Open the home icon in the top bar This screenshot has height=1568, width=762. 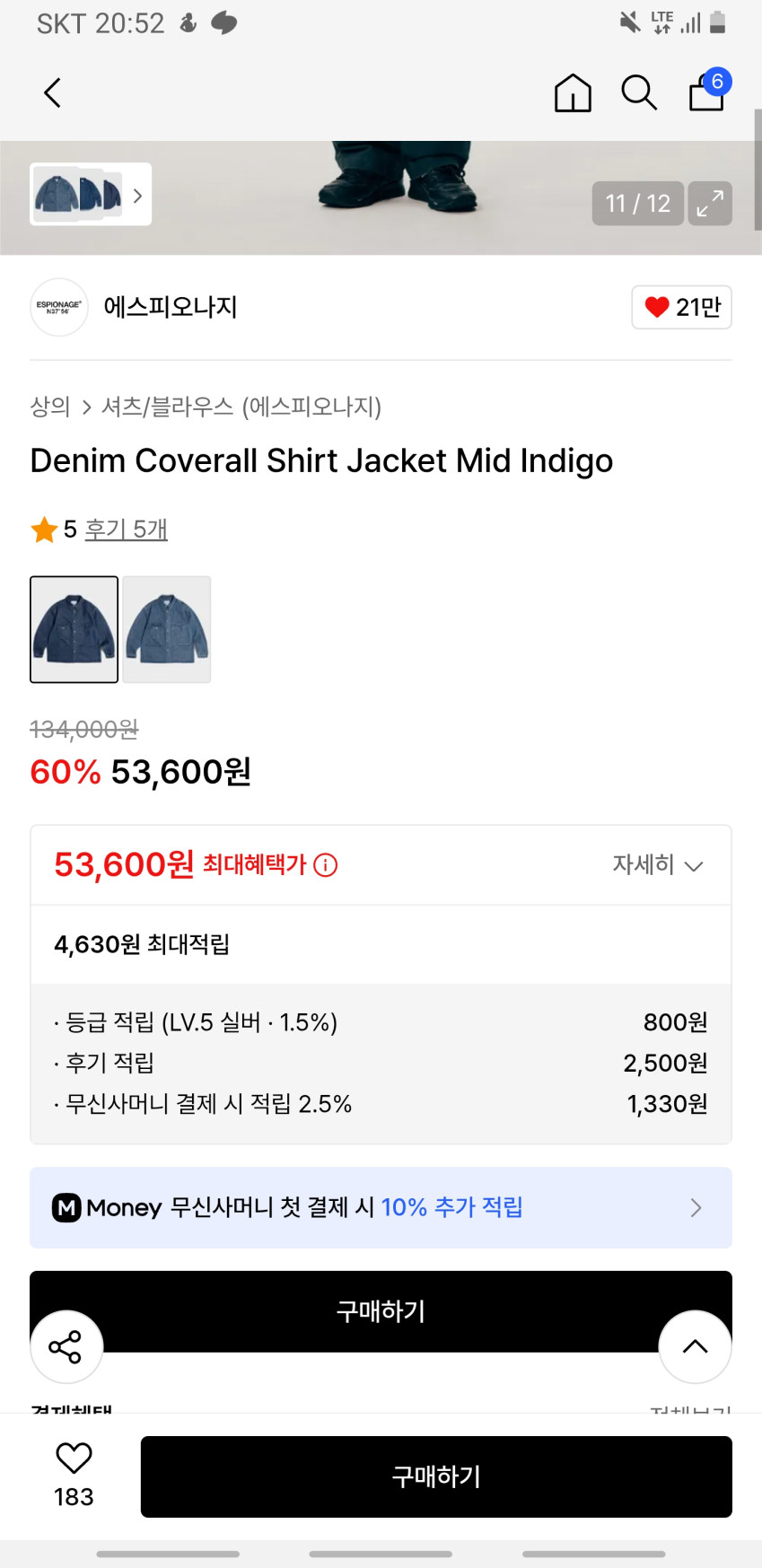point(573,92)
